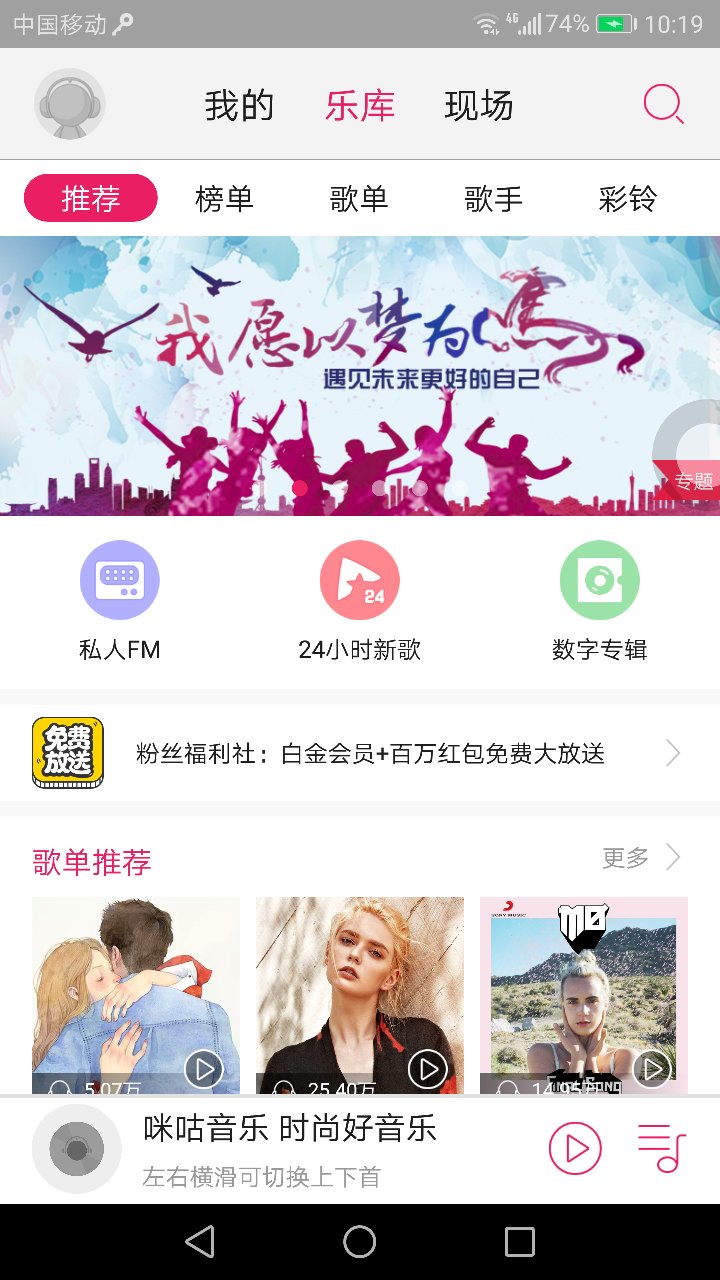
Task: Switch to the 我的 tab
Action: 239,105
